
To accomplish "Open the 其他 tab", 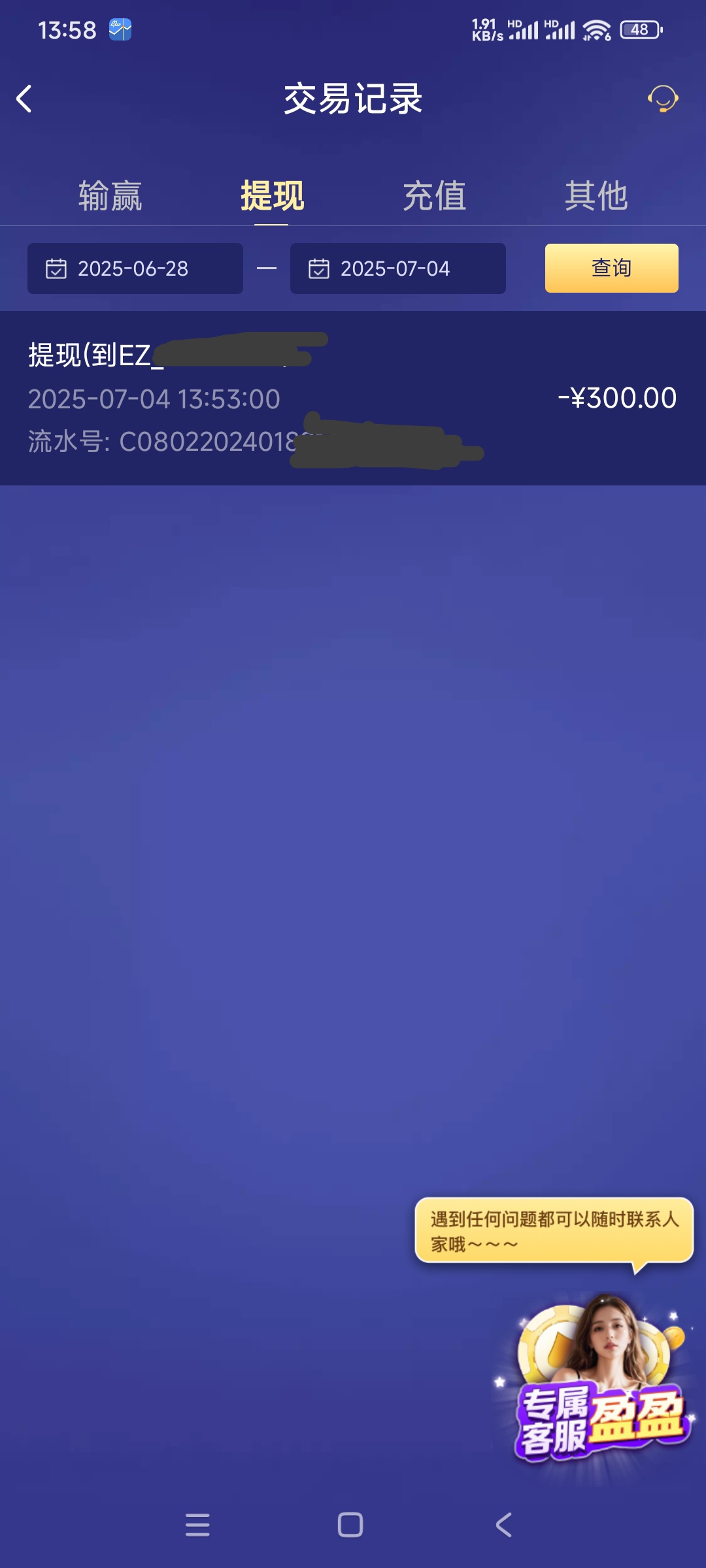I will coord(596,196).
